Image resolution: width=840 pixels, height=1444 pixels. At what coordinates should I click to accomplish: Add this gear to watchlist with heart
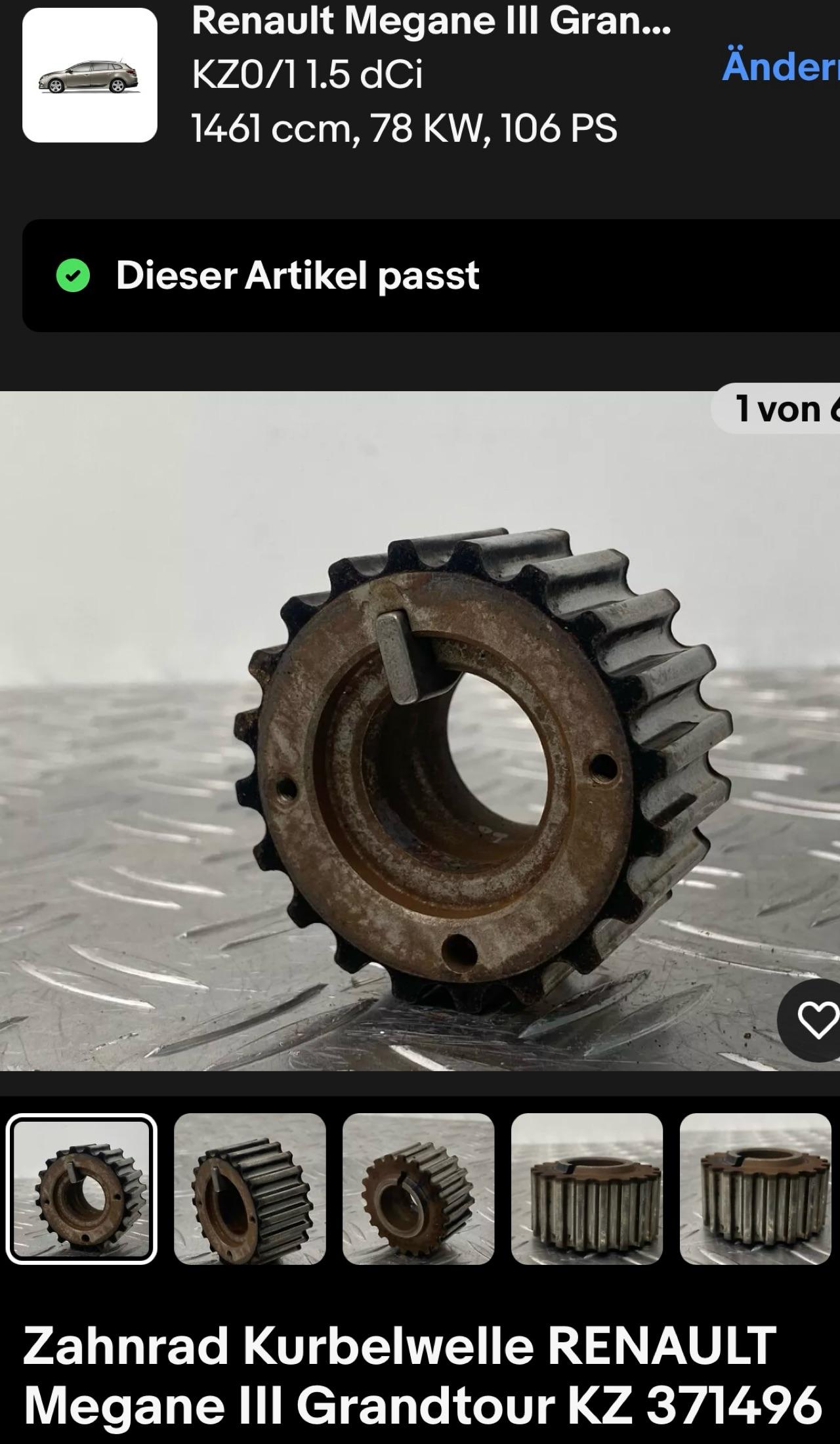pos(816,1021)
